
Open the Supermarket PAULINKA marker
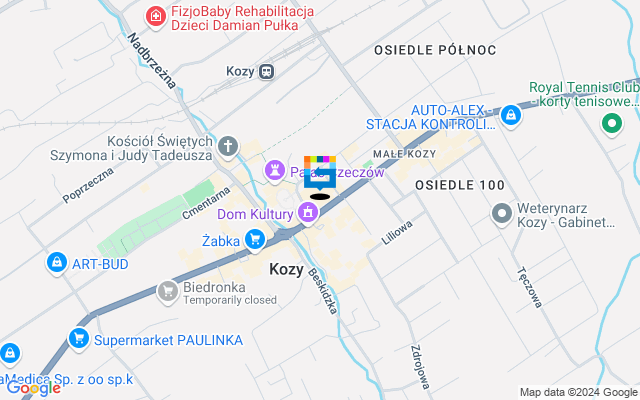tap(78, 339)
